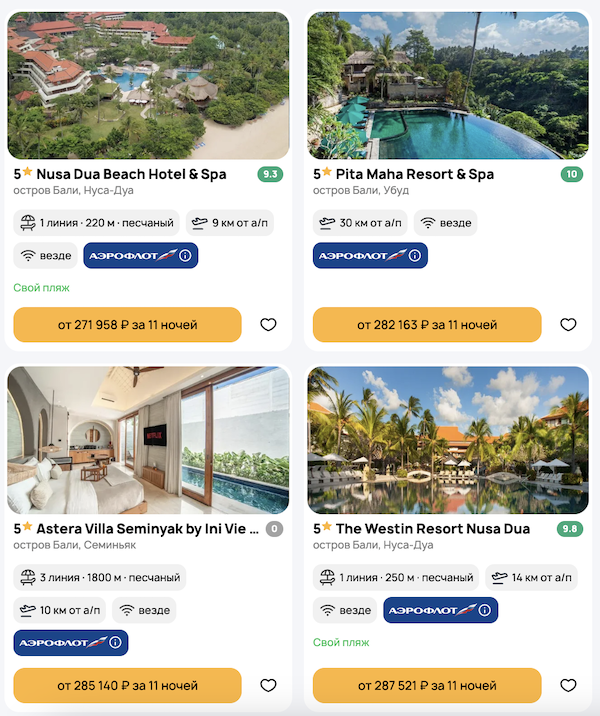
Task: Tap Aeroflot info icon on Astera Villa
Action: [115, 642]
